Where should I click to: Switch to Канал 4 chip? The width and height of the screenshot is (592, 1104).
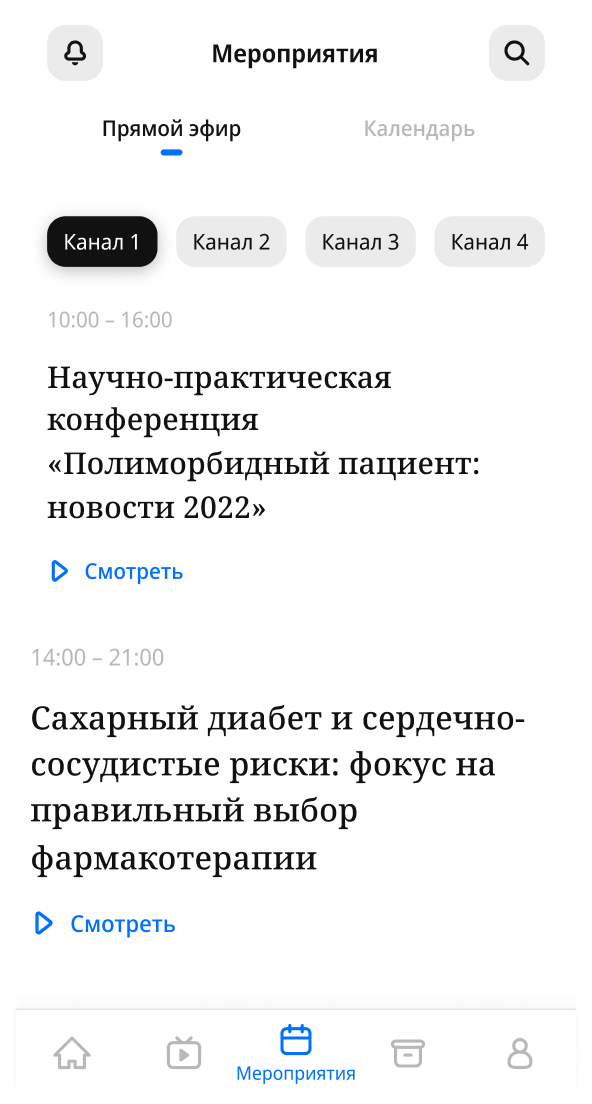click(489, 242)
